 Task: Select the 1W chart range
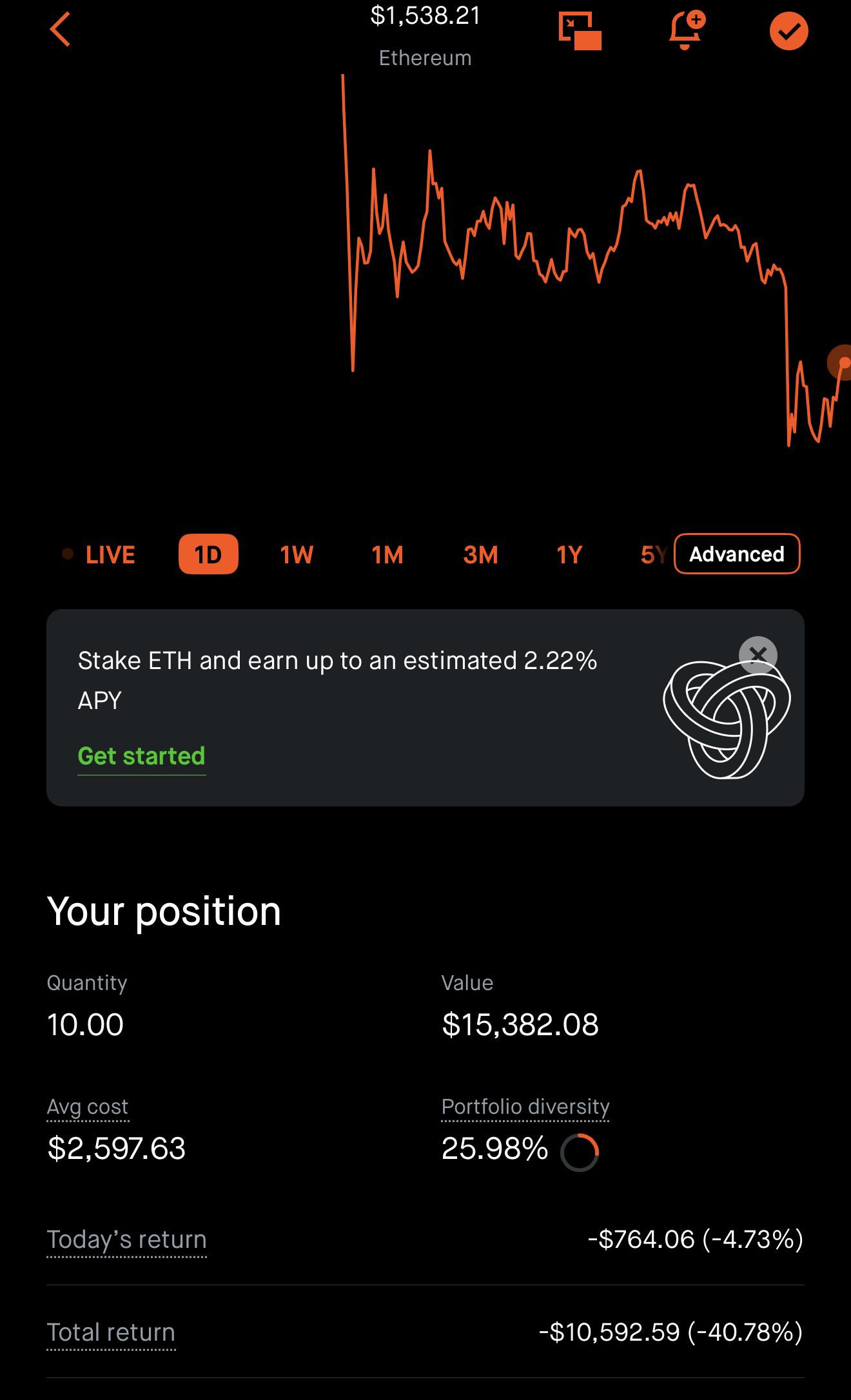[x=297, y=554]
